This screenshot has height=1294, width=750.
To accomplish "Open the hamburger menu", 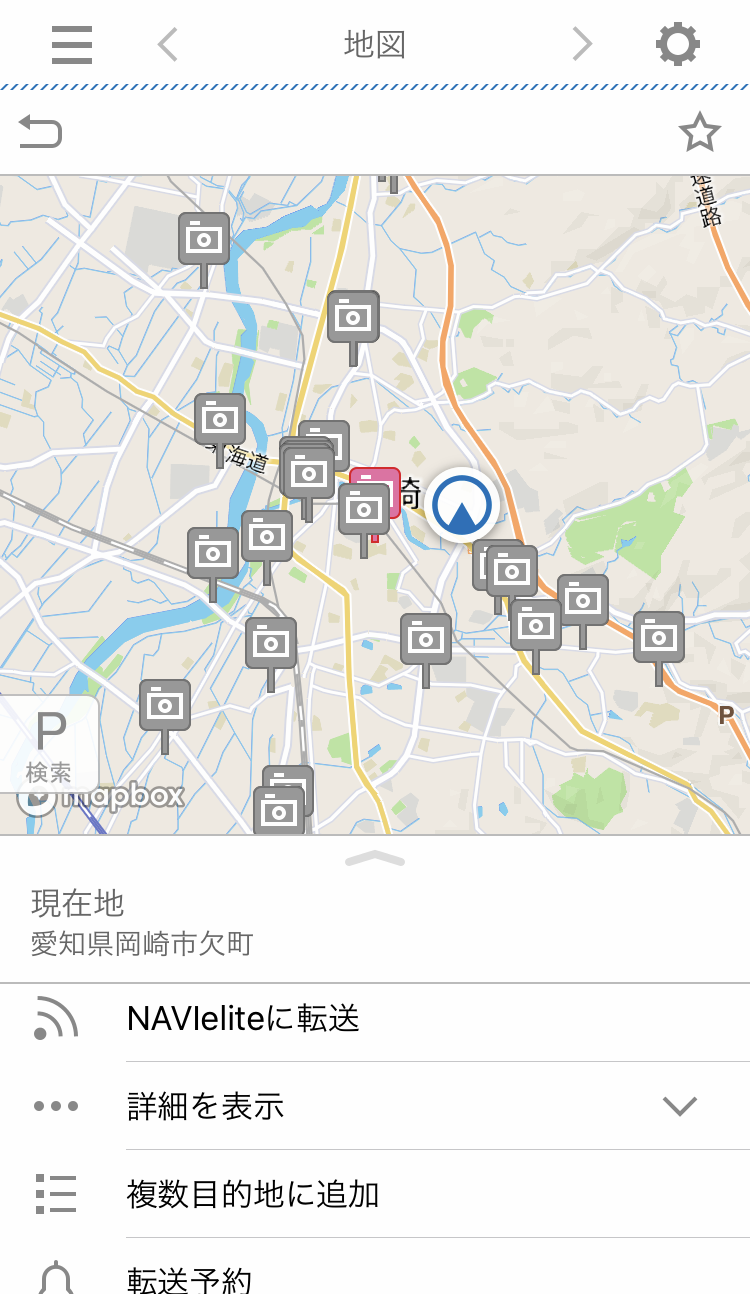I will click(x=72, y=45).
